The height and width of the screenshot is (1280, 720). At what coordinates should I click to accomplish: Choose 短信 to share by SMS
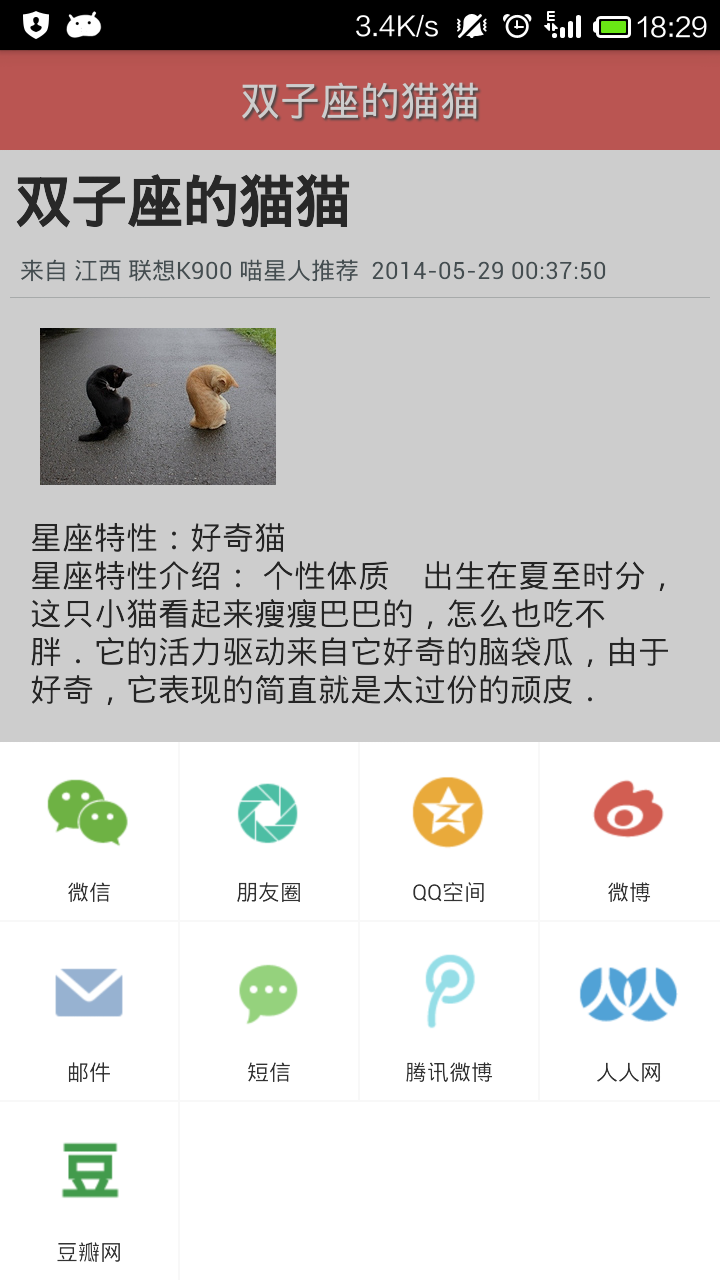tap(269, 1010)
